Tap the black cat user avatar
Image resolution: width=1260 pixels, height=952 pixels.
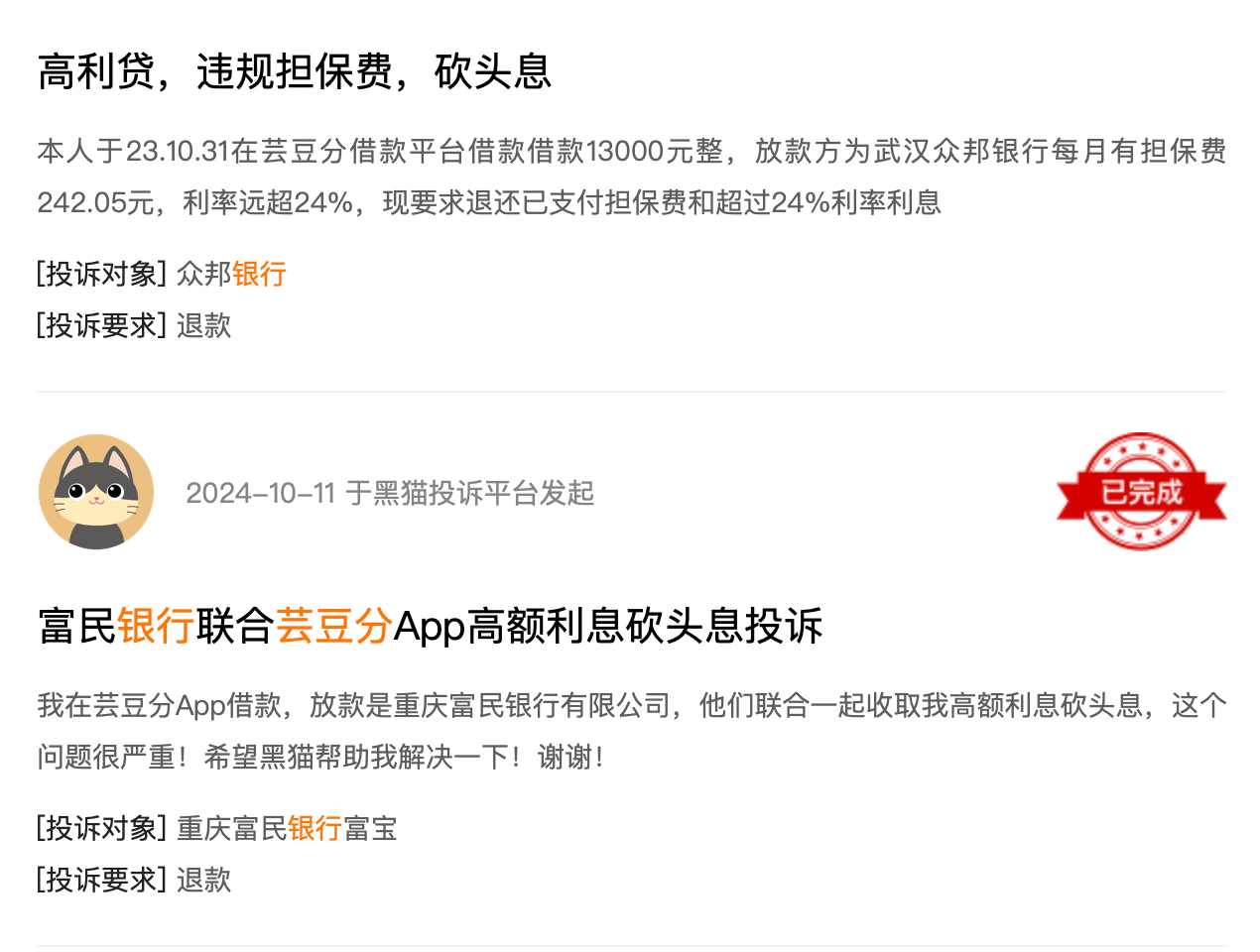96,492
